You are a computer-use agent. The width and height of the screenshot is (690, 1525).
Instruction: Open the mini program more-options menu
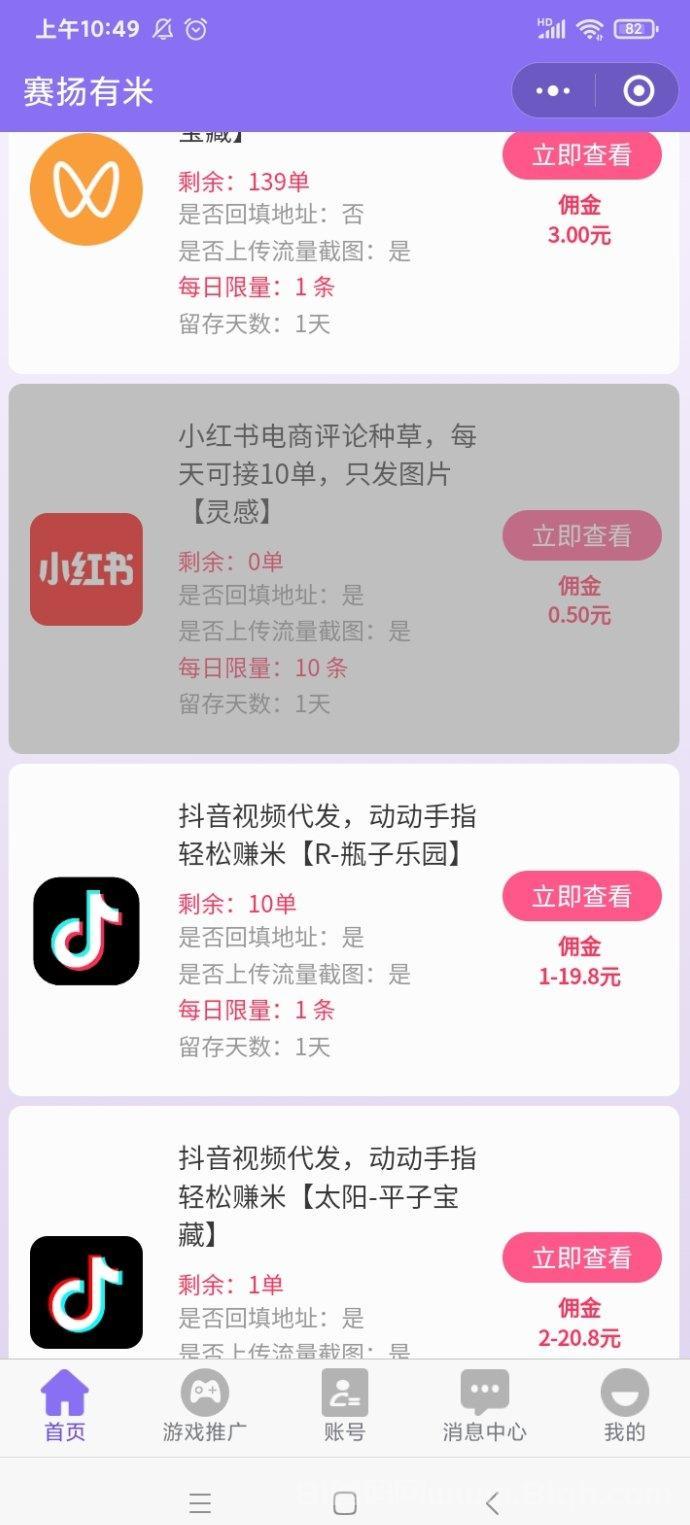coord(553,91)
